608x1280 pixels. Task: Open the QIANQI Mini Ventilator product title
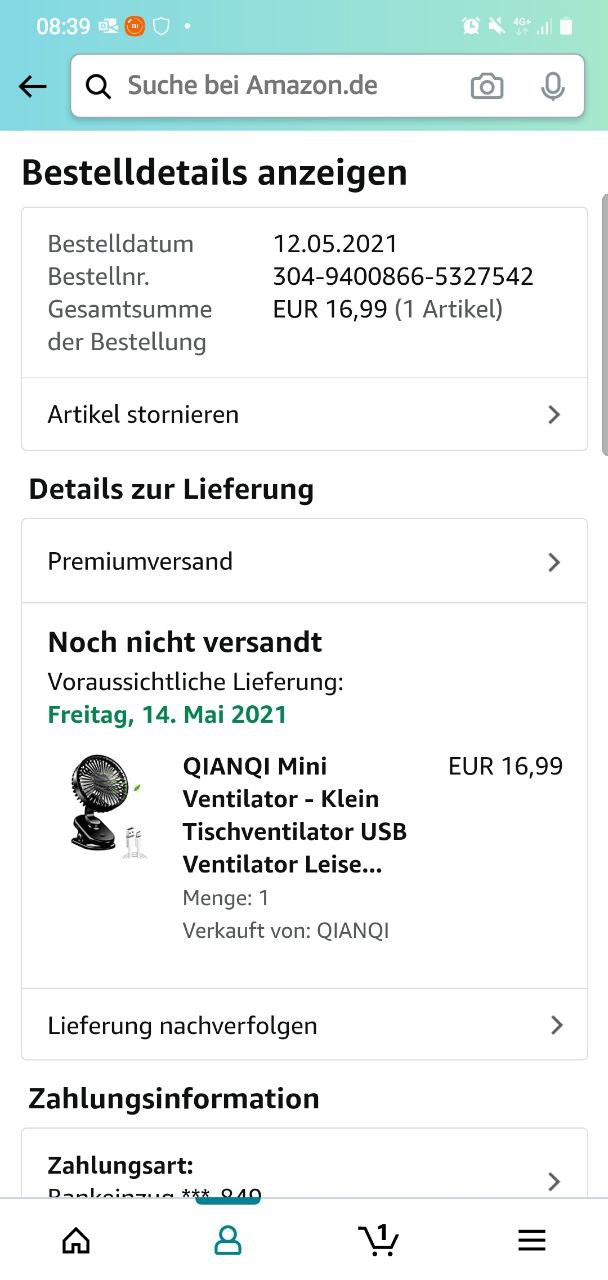click(x=295, y=815)
